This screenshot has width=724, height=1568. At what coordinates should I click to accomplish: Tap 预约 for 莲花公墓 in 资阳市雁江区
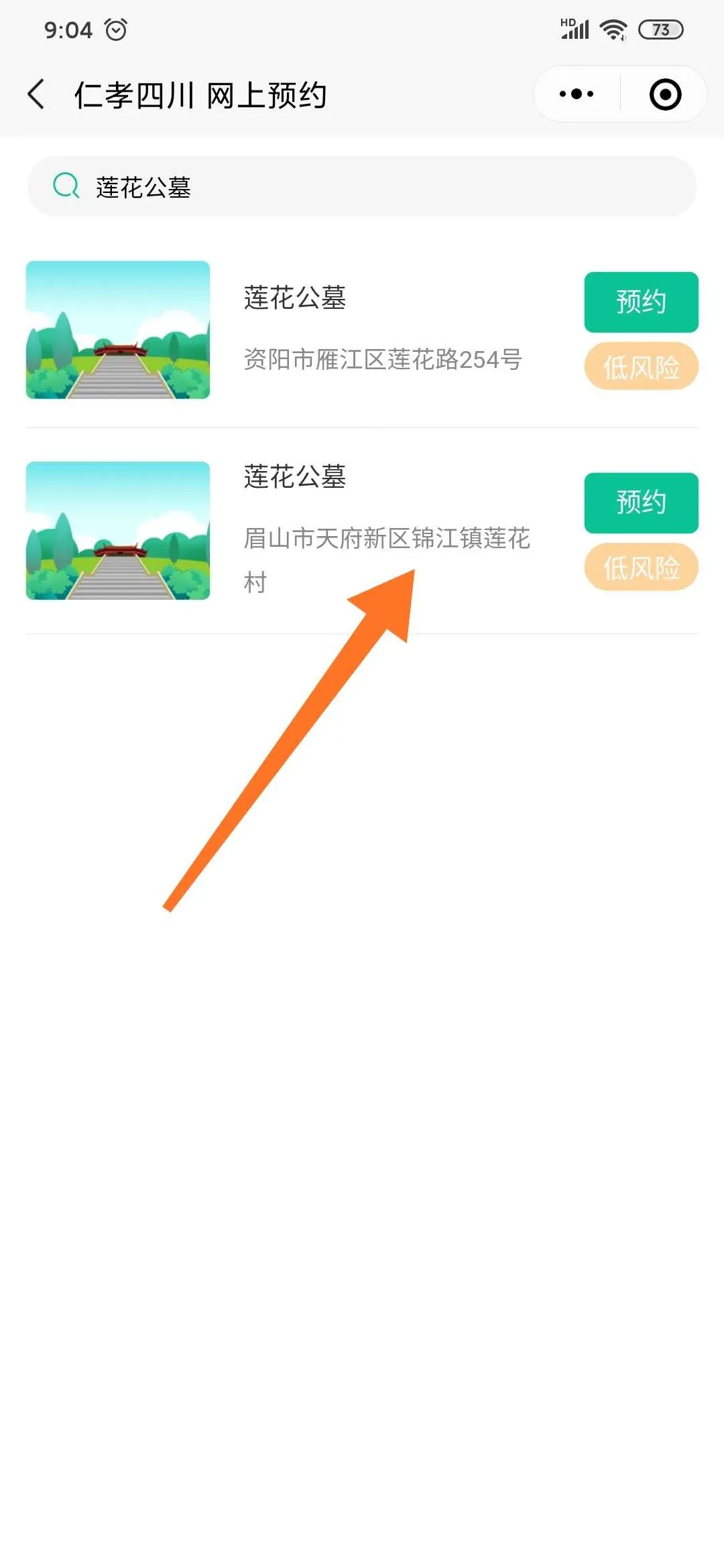pos(641,302)
